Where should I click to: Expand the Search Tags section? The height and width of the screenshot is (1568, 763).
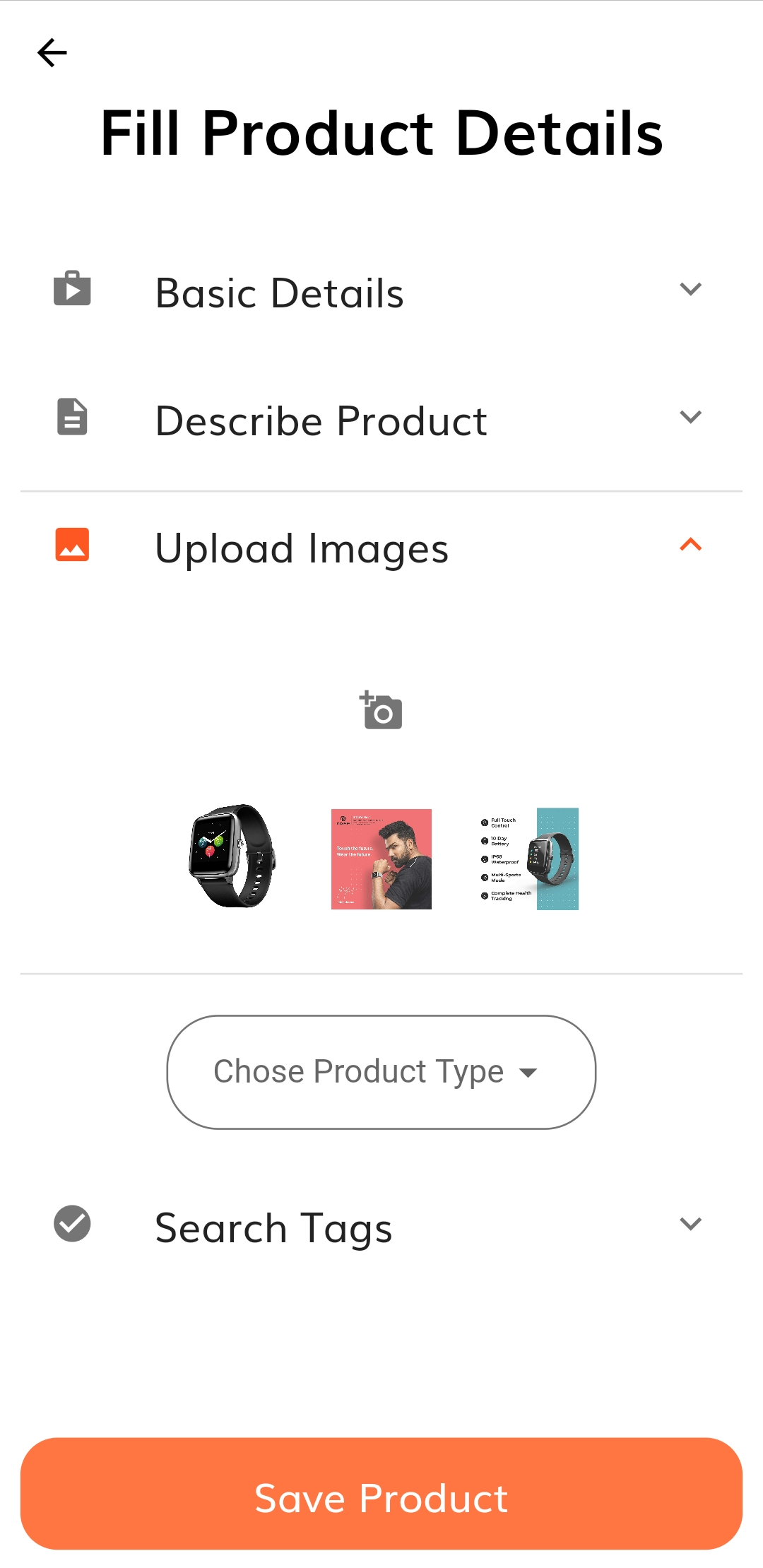click(381, 1227)
